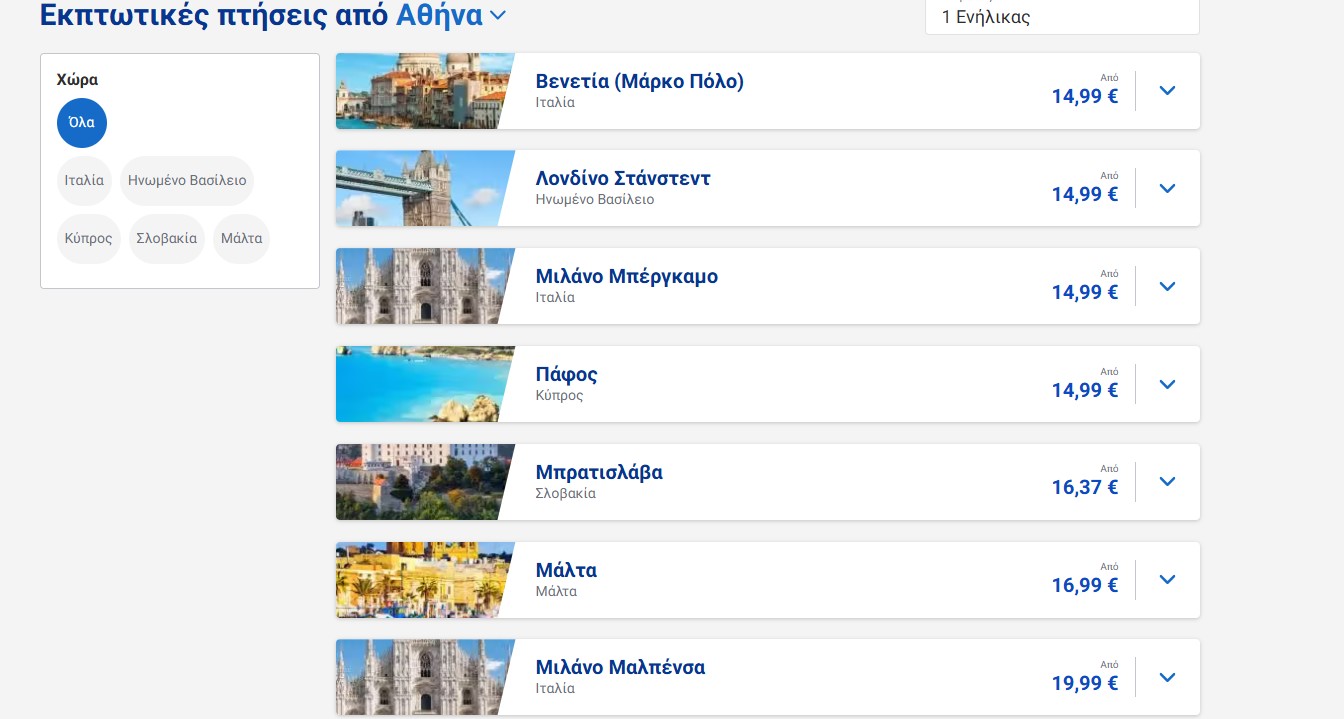This screenshot has width=1344, height=719.
Task: Open the Μιλάνο Μαλπένσα flight card
Action: (767, 677)
